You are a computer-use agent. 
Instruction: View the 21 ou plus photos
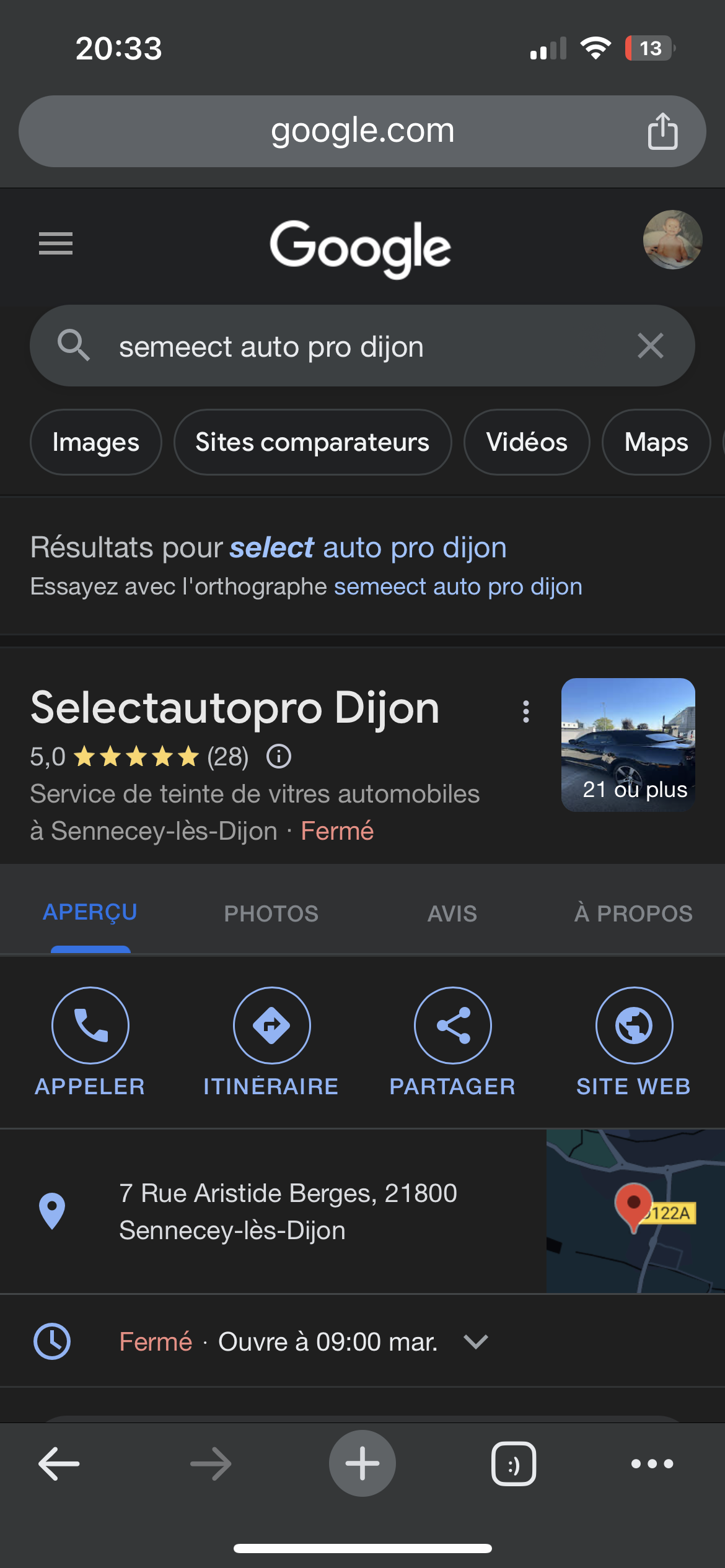pos(628,745)
